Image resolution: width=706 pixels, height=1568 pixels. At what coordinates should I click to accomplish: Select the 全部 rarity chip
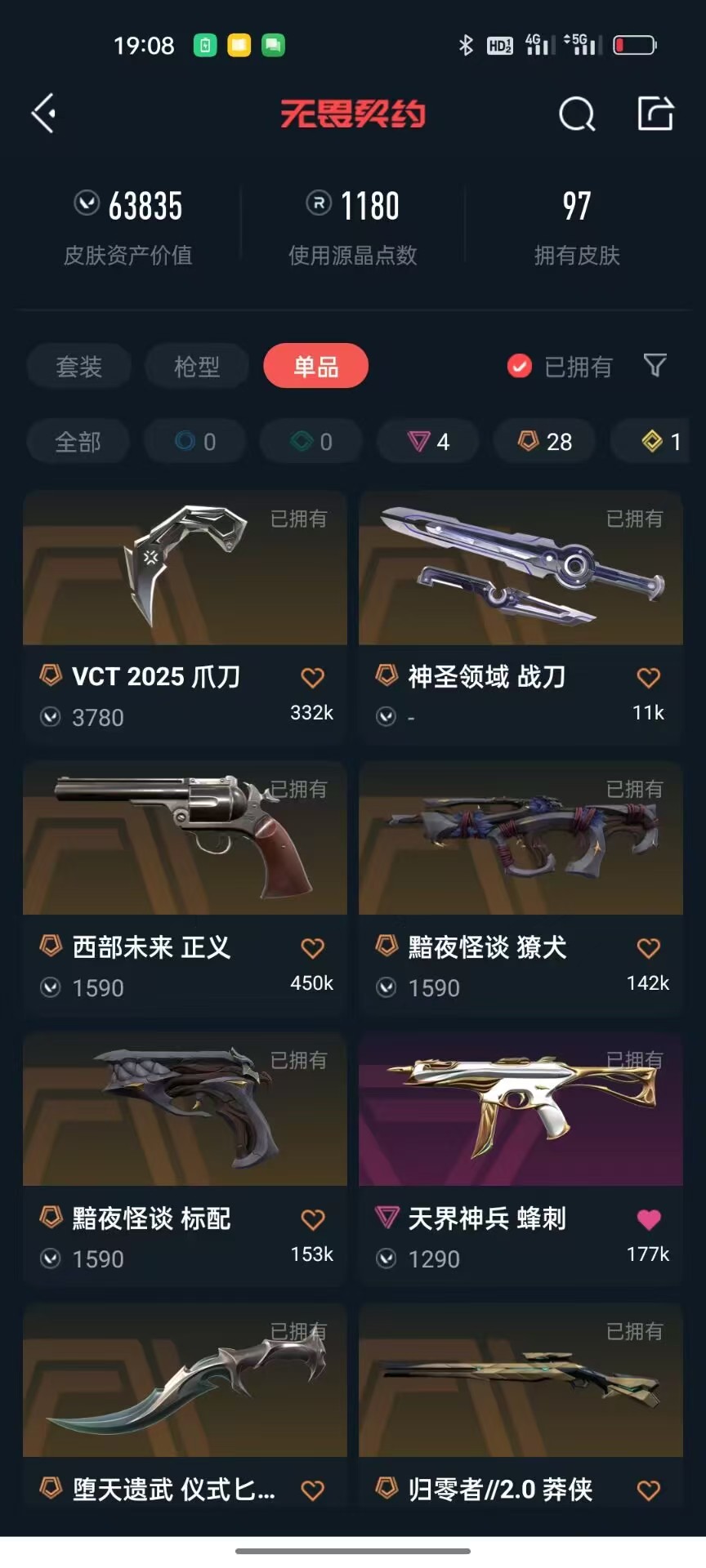pos(78,442)
